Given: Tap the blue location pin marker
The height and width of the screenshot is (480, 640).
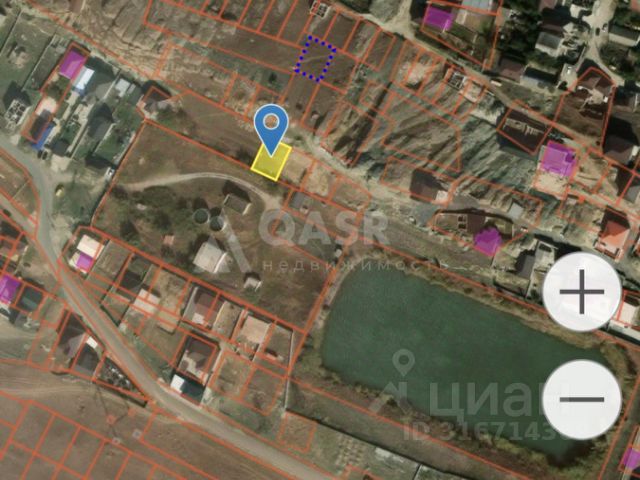Looking at the screenshot, I should tap(271, 126).
